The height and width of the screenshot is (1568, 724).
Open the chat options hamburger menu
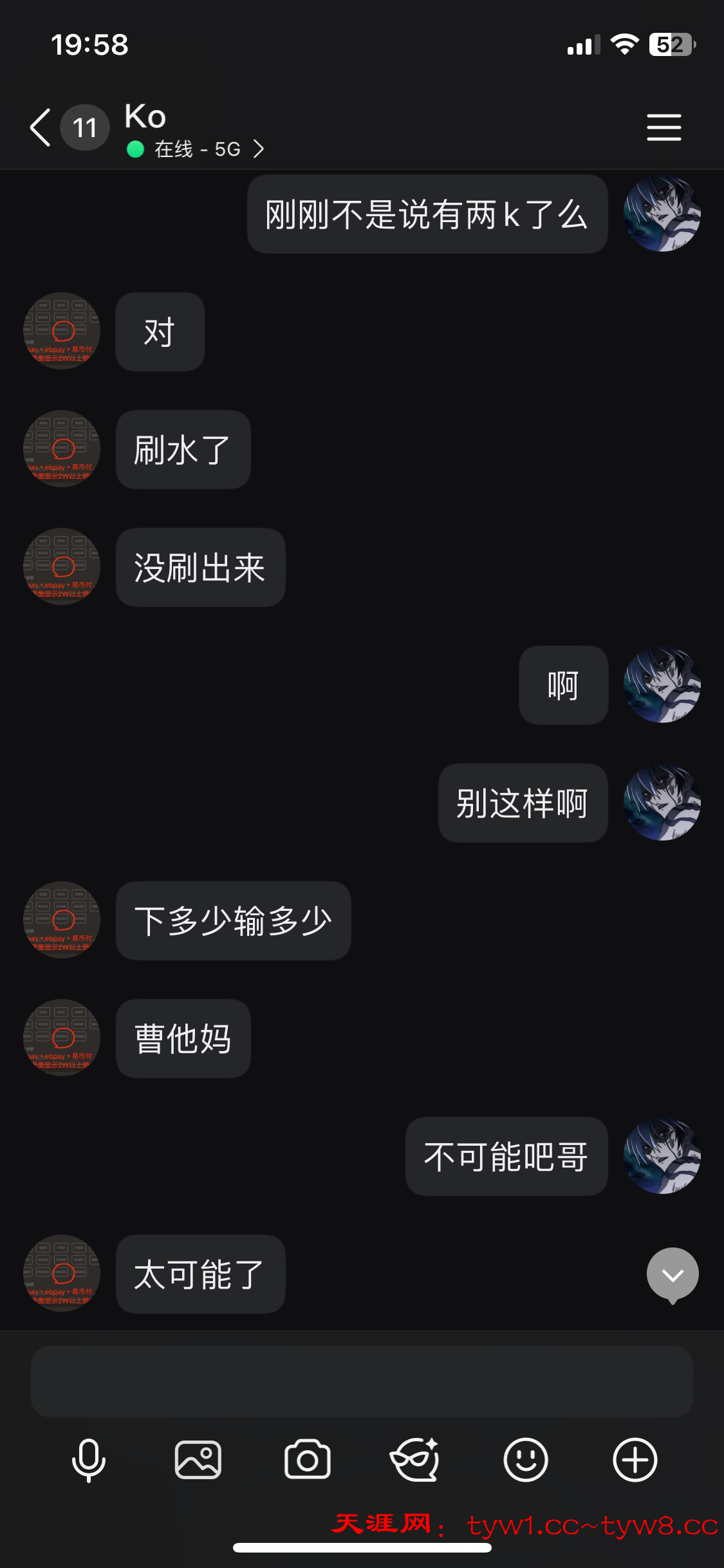(664, 127)
